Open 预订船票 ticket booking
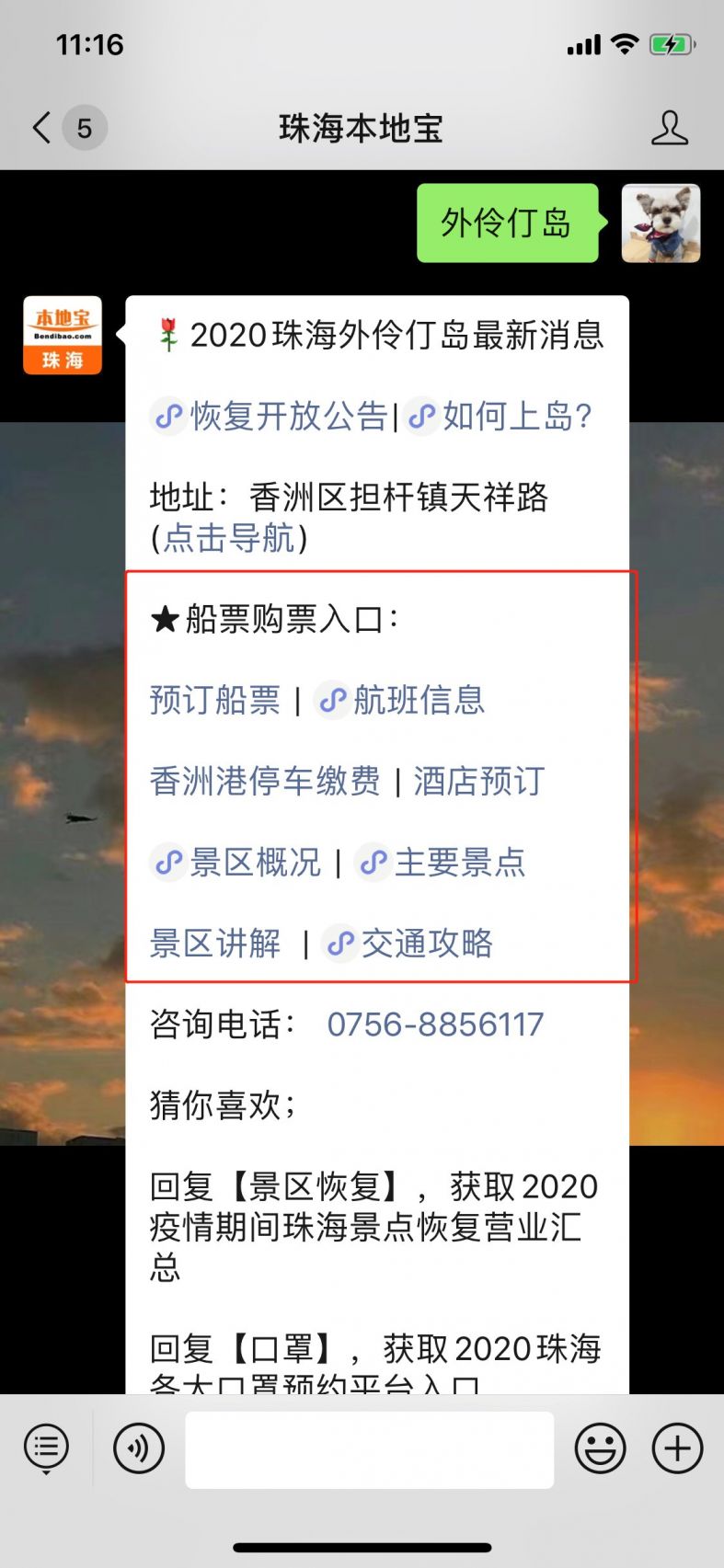724x1568 pixels. pos(215,701)
